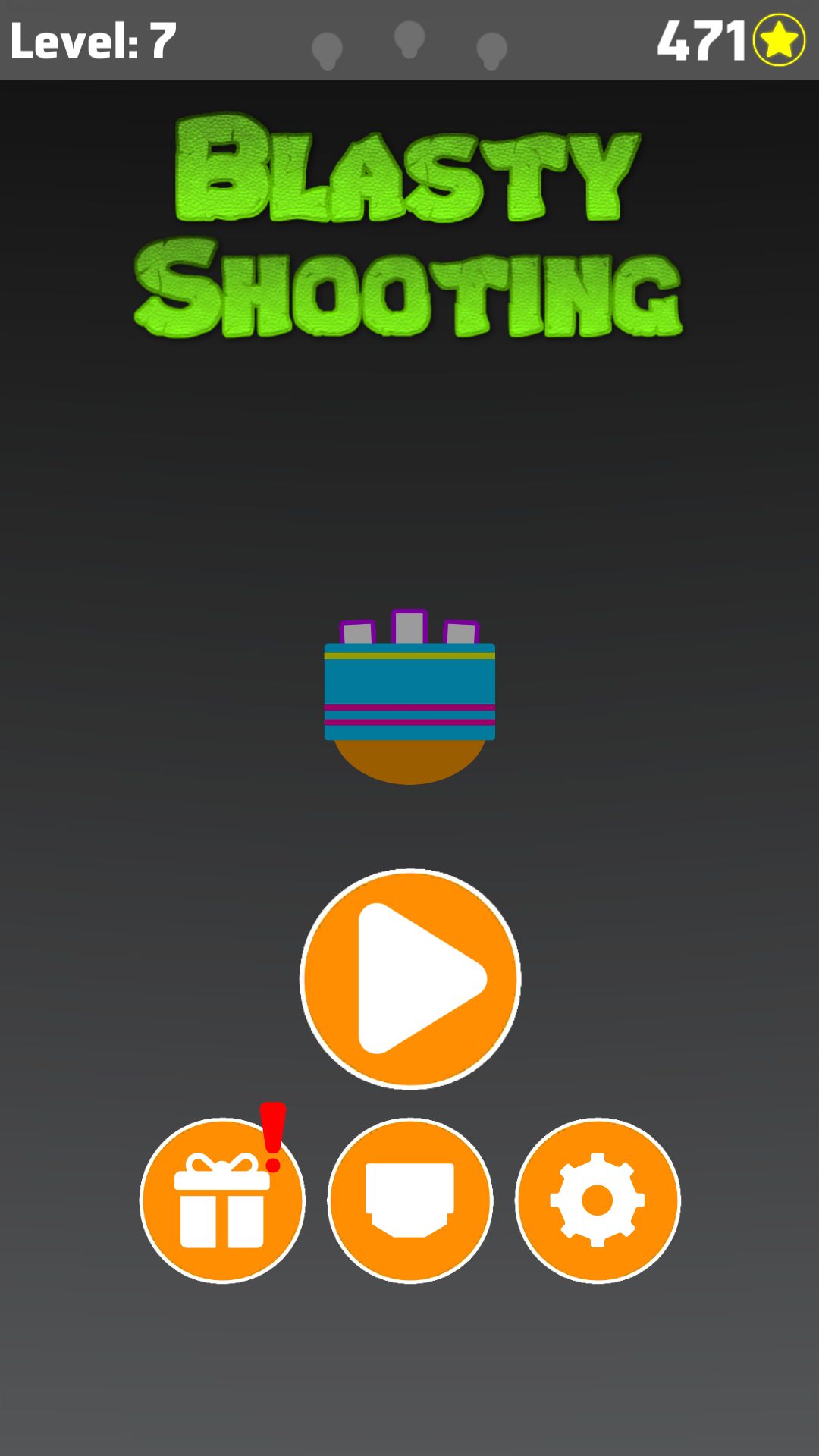
Task: Open the cannon skins shop
Action: coord(410,1200)
